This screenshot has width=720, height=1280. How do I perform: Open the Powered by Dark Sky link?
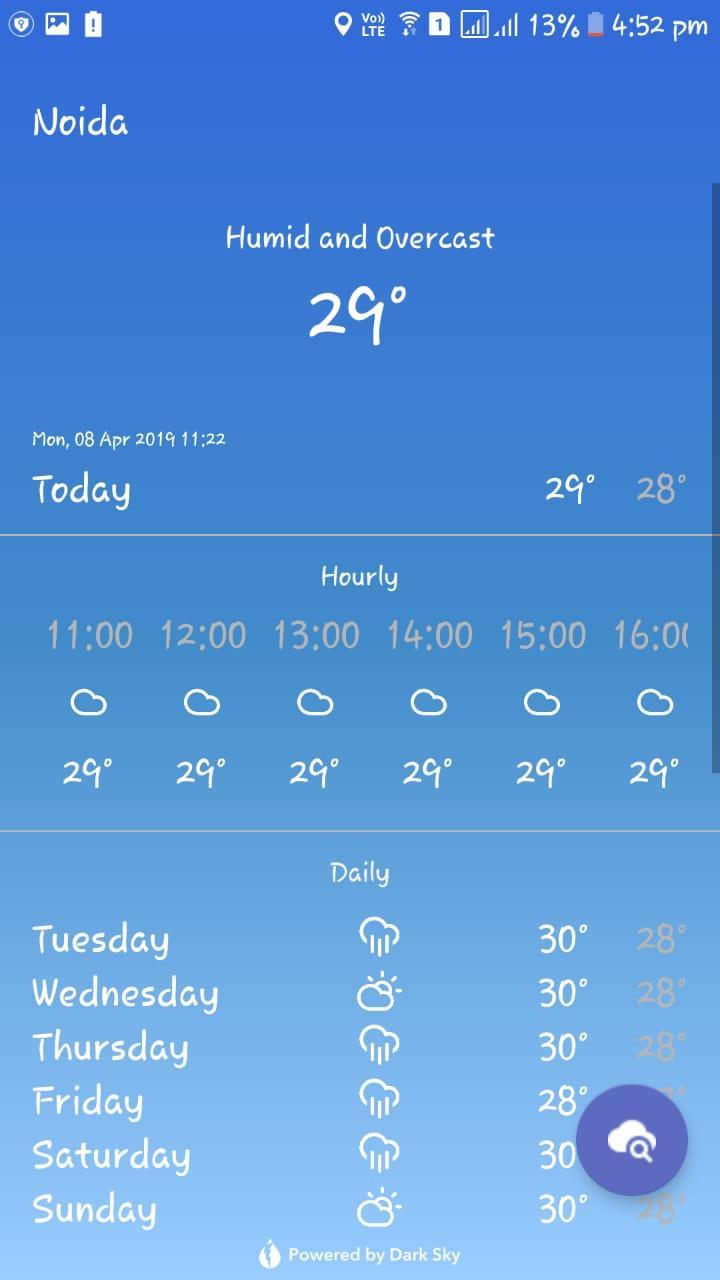click(x=373, y=1254)
